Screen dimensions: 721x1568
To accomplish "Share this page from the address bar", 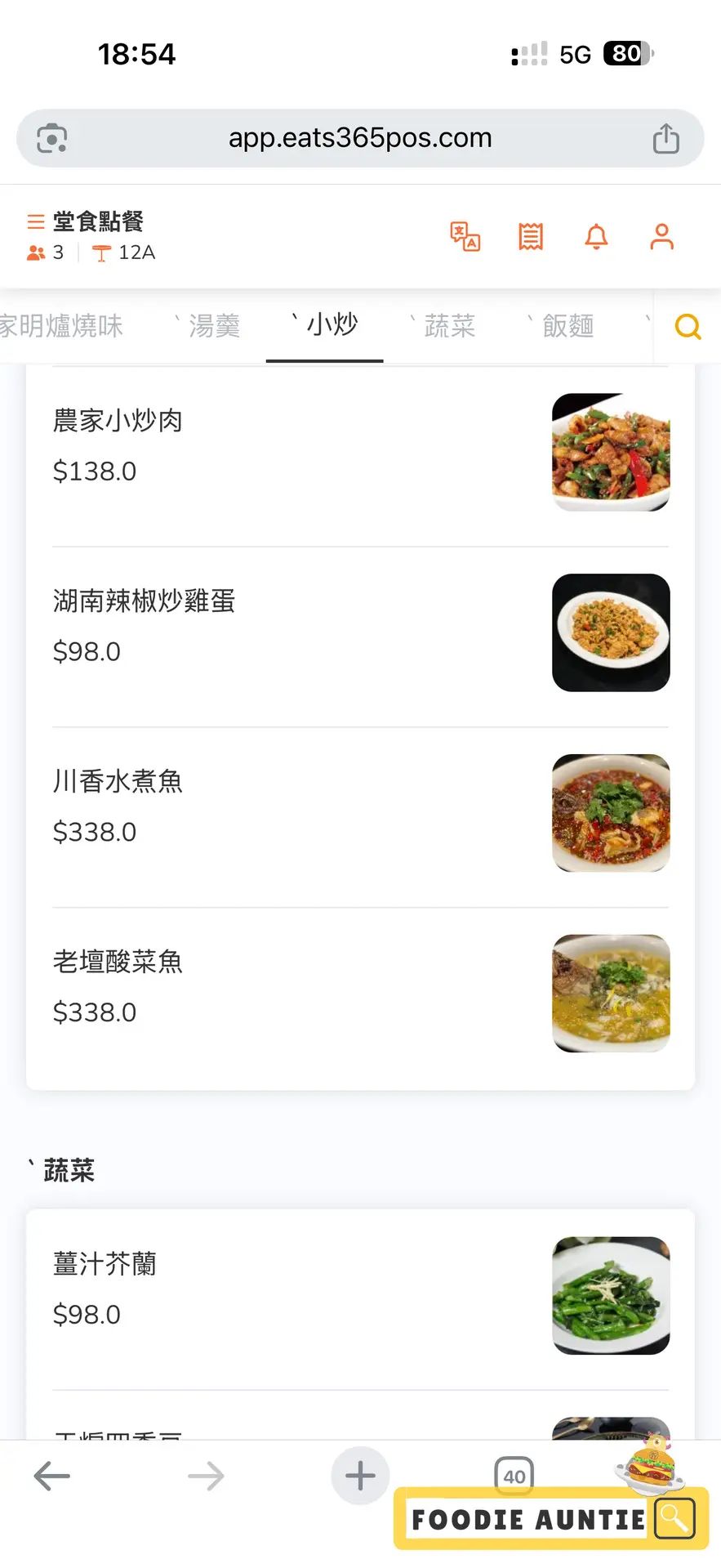I will tap(665, 138).
